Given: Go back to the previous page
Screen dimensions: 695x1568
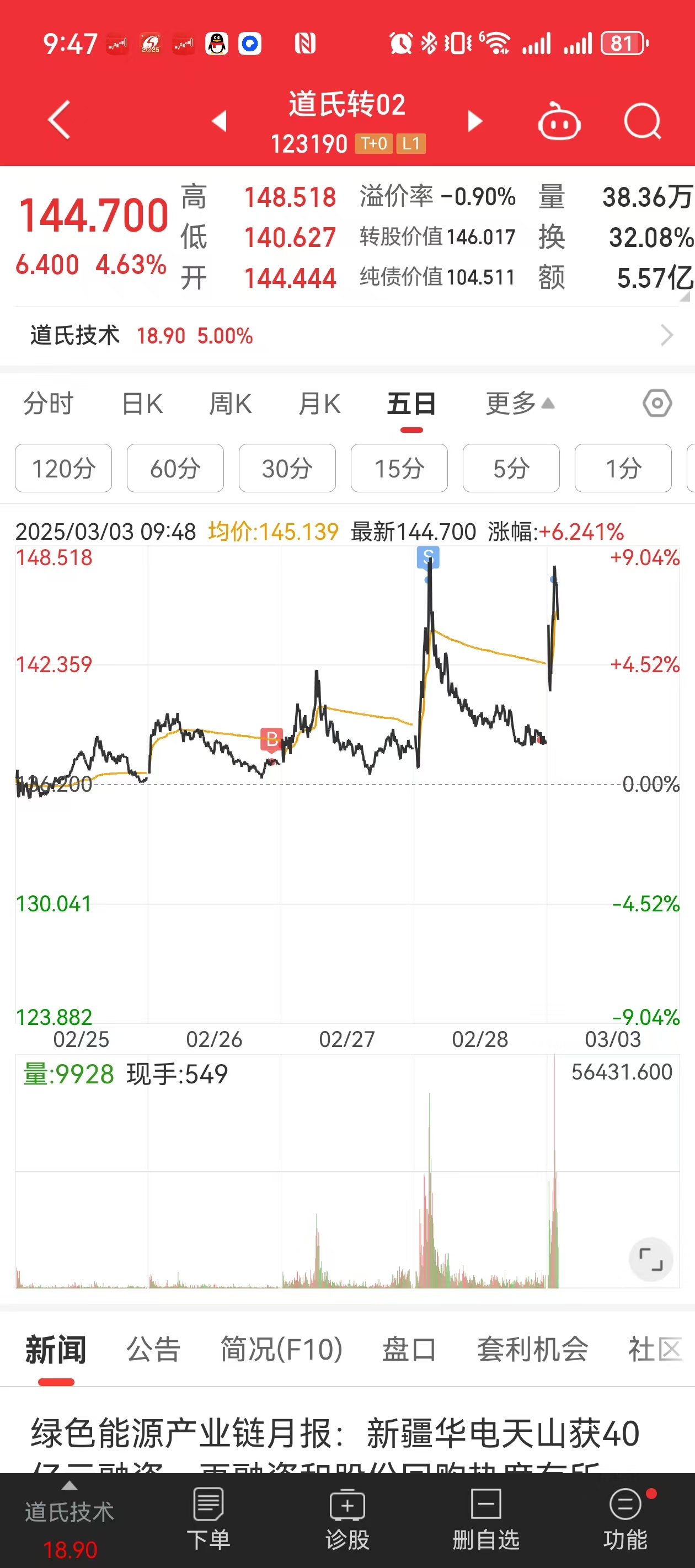Looking at the screenshot, I should tap(59, 120).
